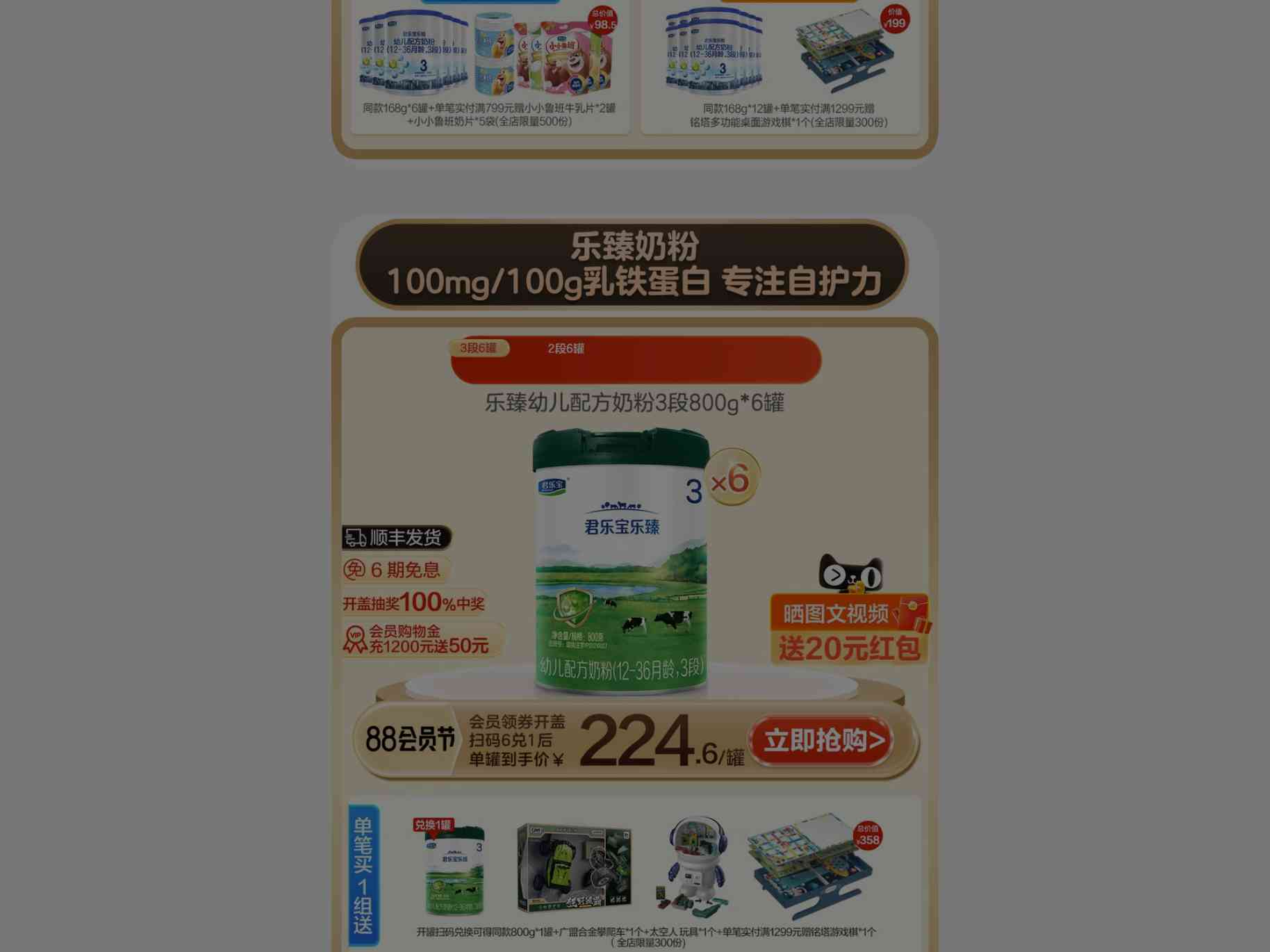Switch to the 2段6罐 tab
Viewport: 1270px width, 952px height.
566,349
